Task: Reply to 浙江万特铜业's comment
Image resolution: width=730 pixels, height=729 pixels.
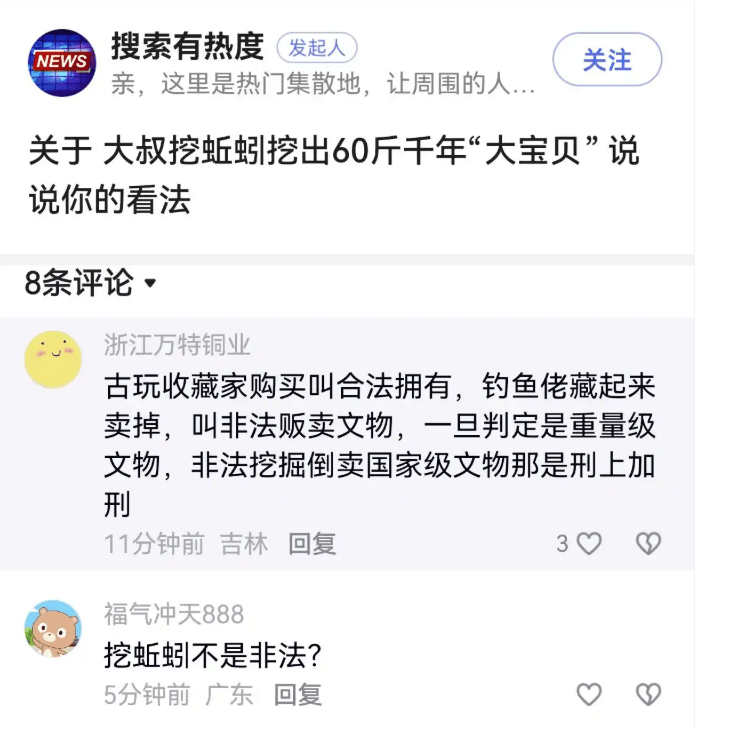Action: click(312, 543)
